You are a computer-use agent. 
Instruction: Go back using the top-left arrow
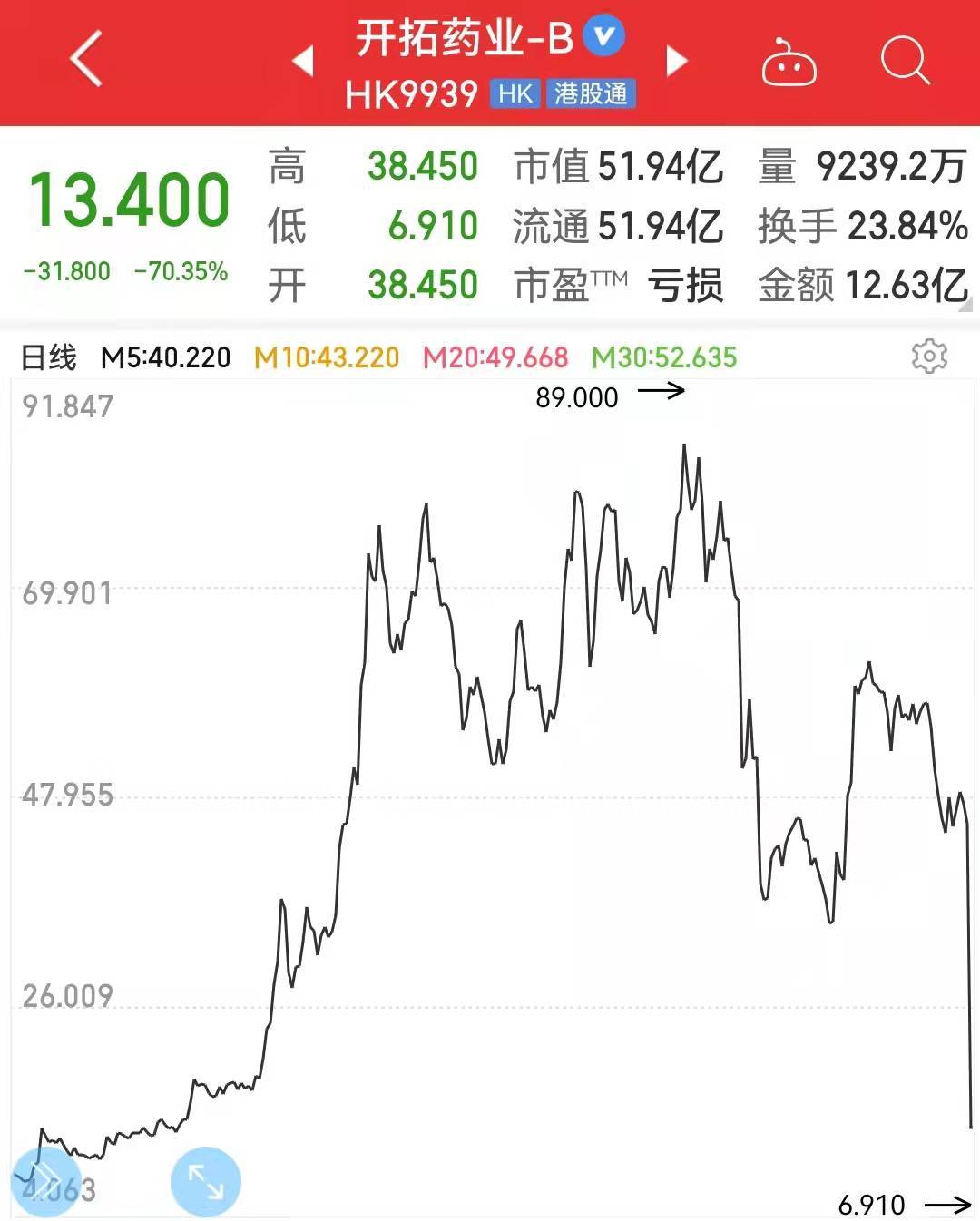click(x=86, y=59)
